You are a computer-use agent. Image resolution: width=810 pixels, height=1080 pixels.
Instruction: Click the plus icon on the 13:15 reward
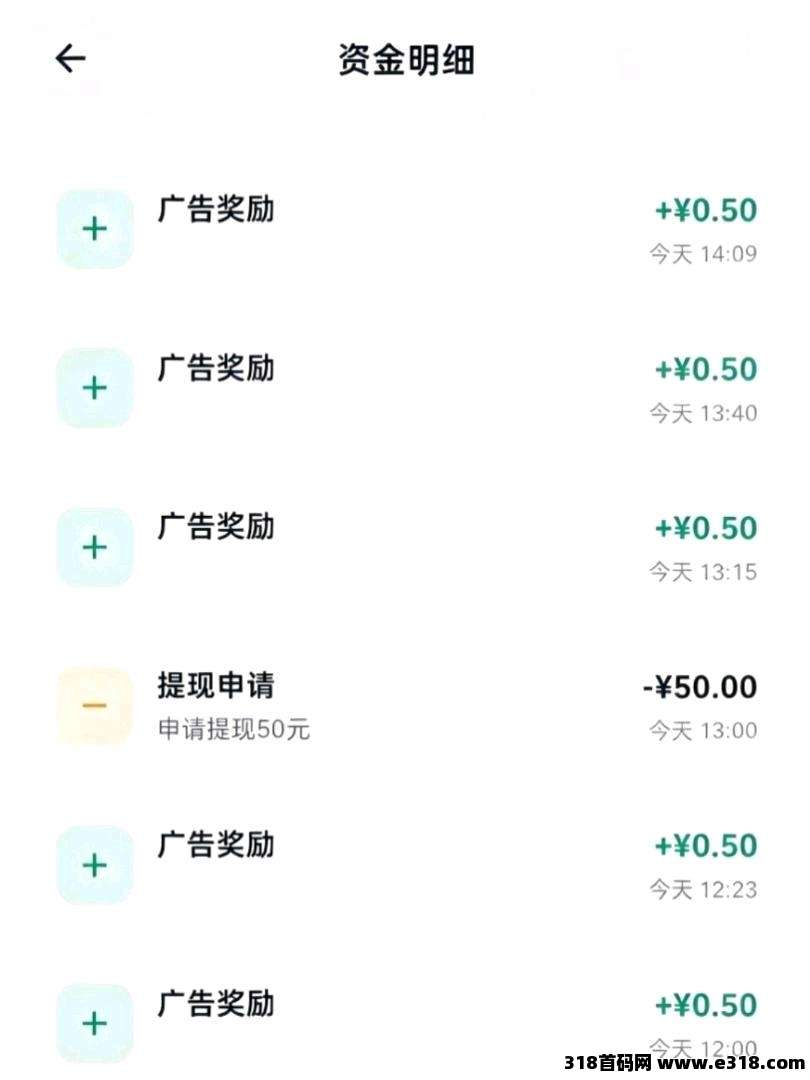(x=95, y=546)
